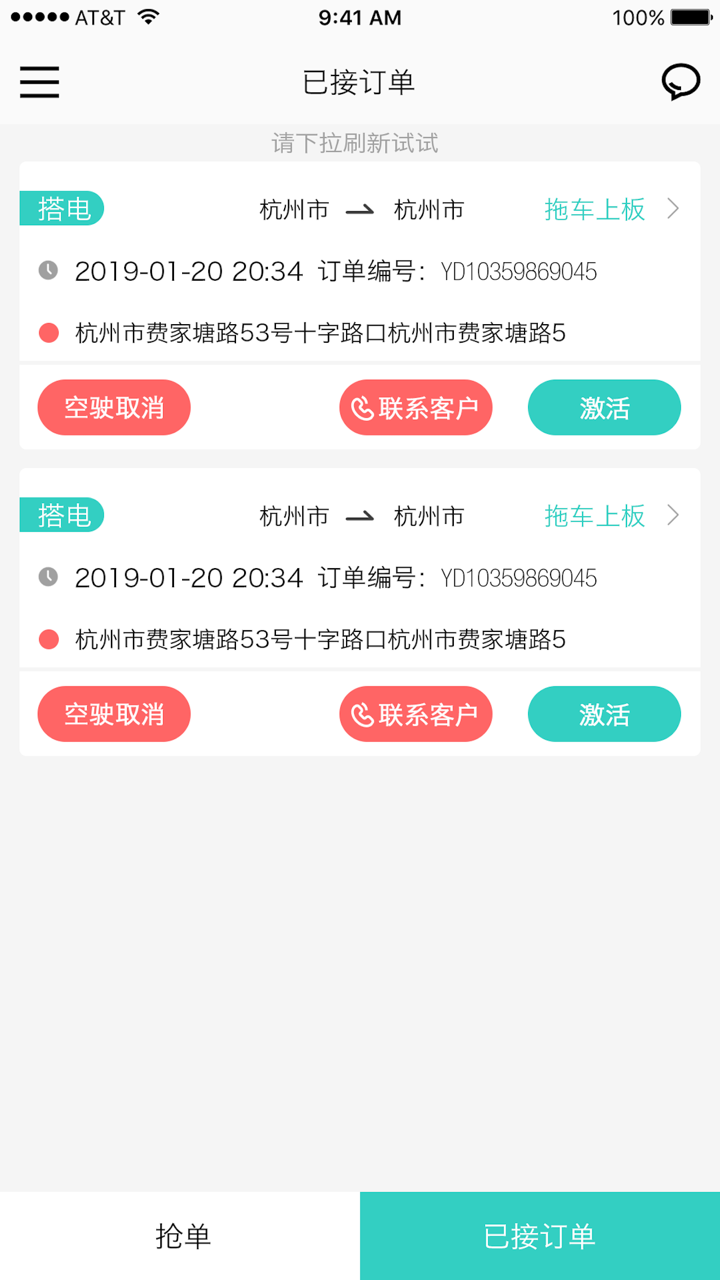The height and width of the screenshot is (1280, 720).
Task: Click arrow between the two 杭州市 labels
Action: pos(361,210)
